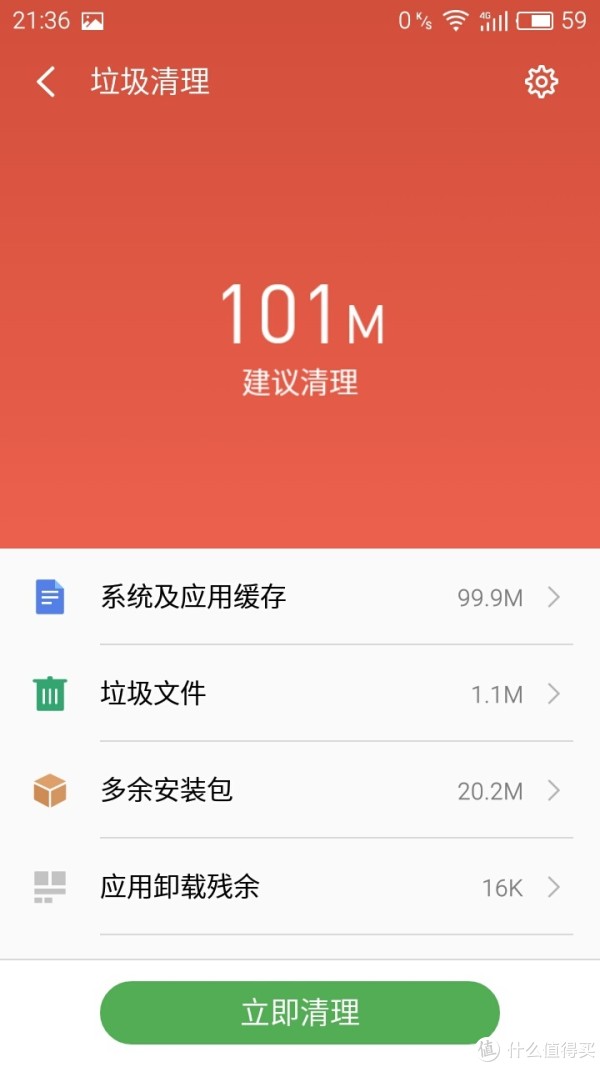This screenshot has width=600, height=1067.
Task: Open 多余安装包 row
Action: click(x=300, y=791)
